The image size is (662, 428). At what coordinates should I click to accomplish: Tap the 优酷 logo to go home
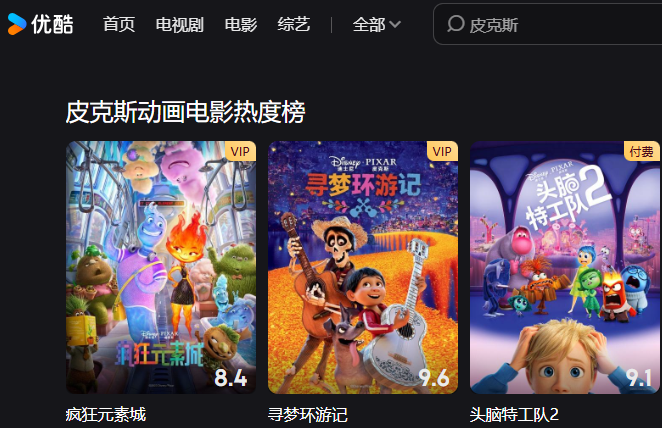point(40,25)
